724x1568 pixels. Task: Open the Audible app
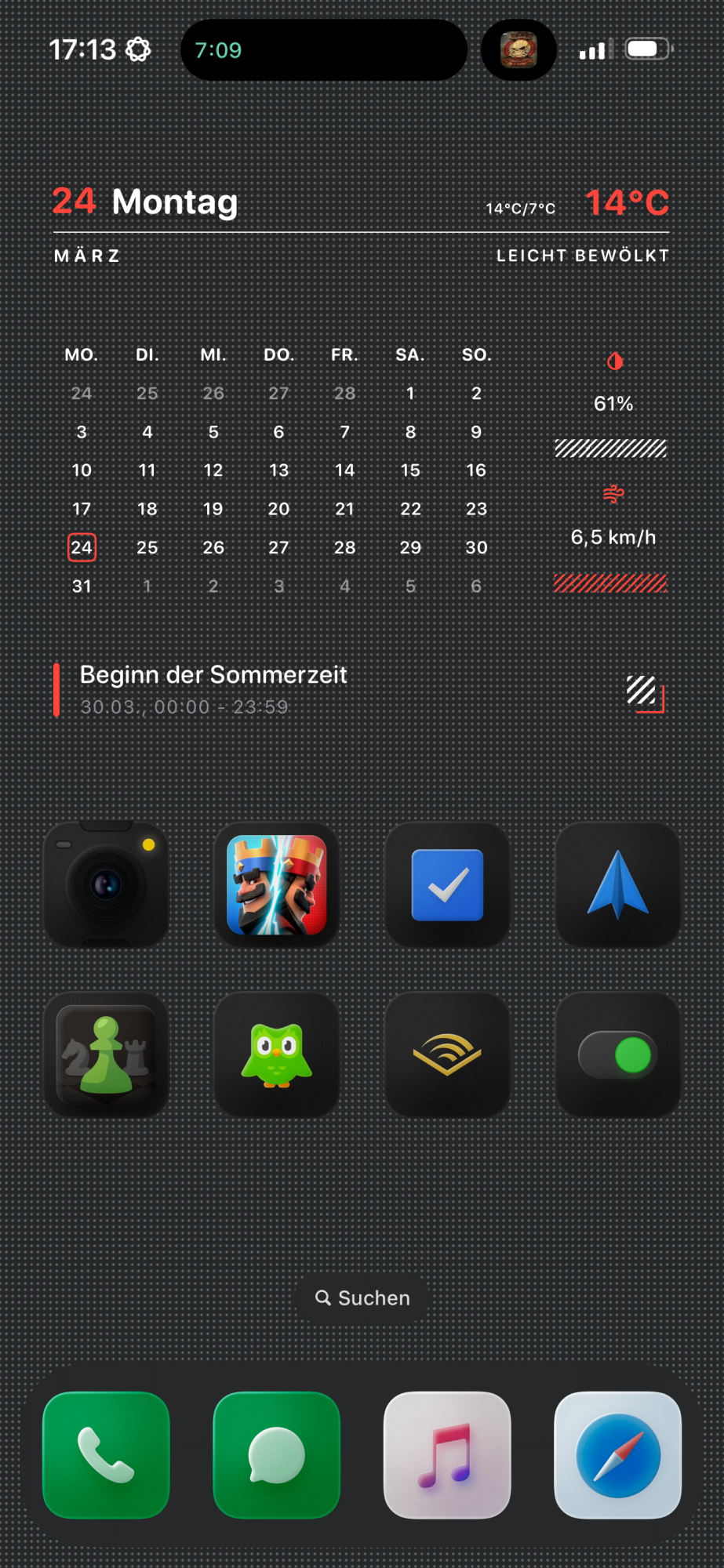[447, 1055]
